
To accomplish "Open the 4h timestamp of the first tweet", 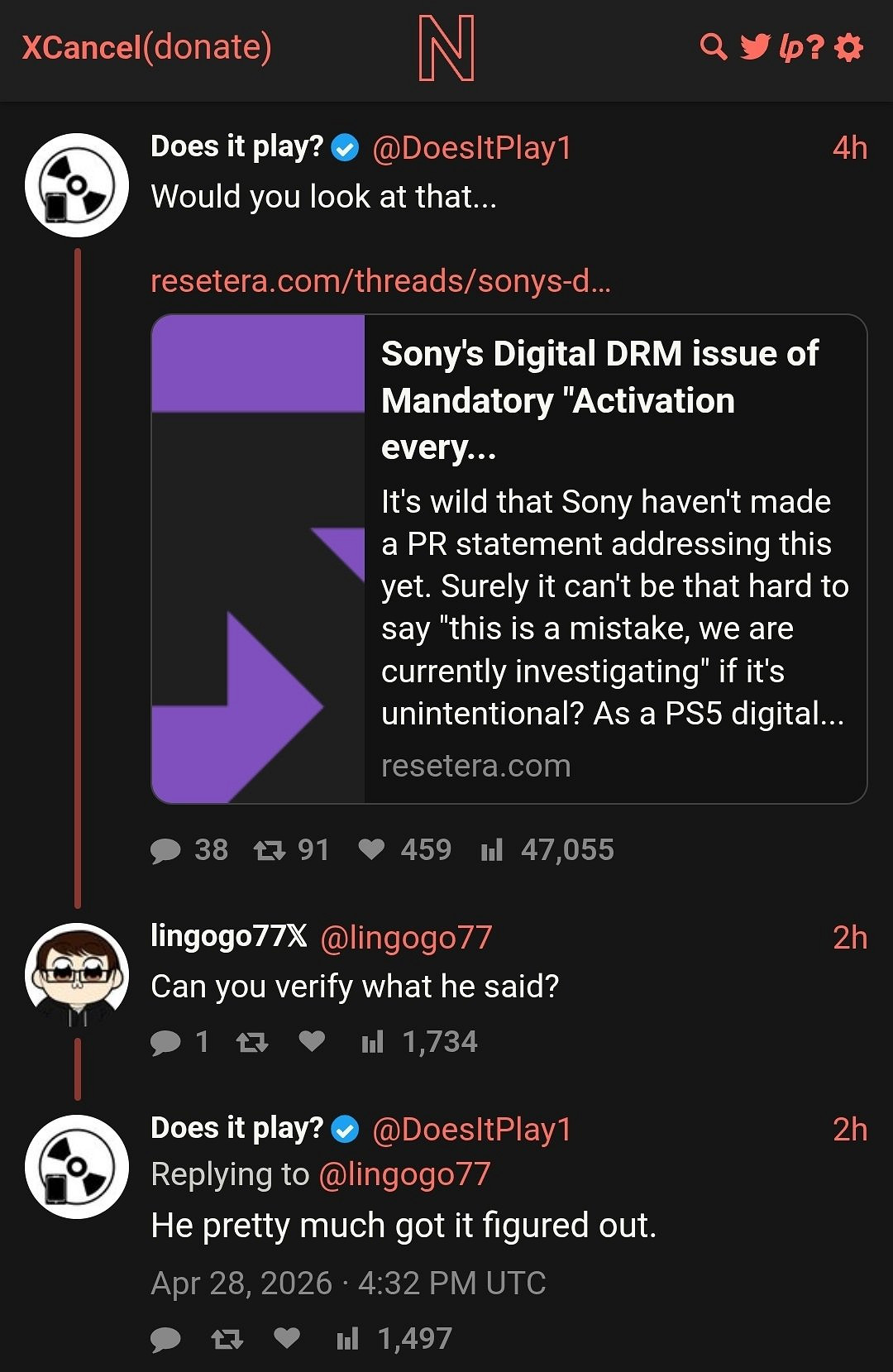I will [x=849, y=148].
